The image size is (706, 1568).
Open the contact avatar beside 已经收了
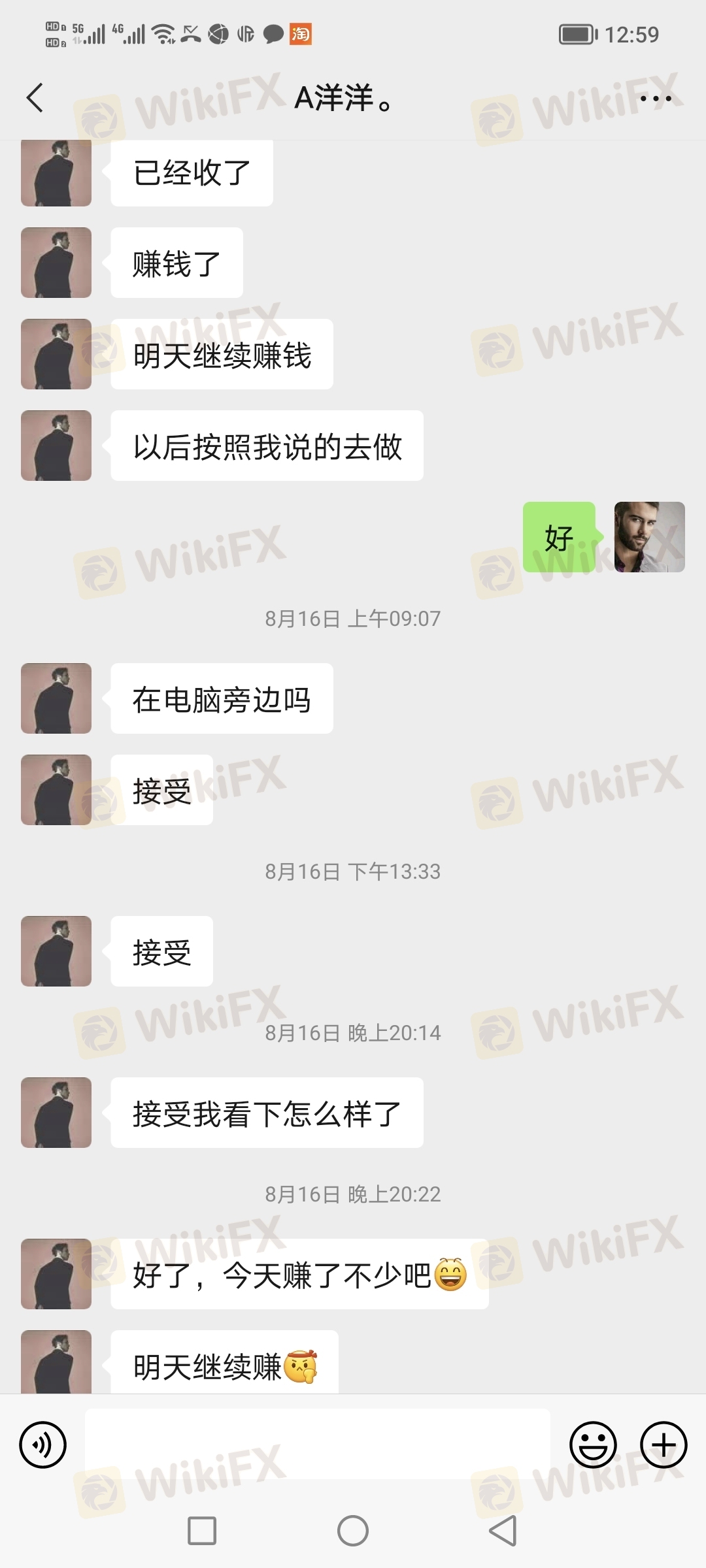[x=56, y=172]
